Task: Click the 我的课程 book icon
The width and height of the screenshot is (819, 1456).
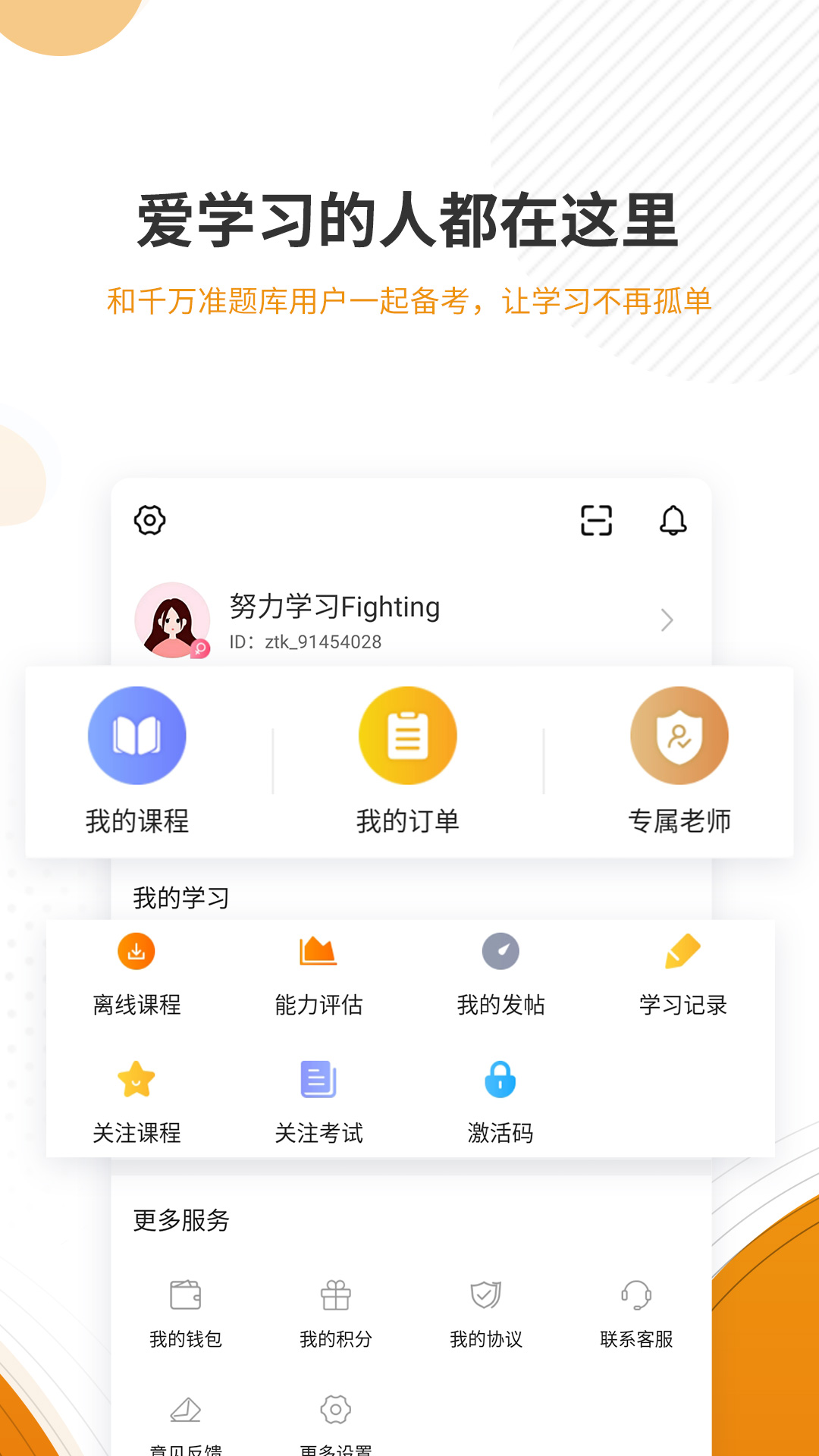Action: pos(137,735)
